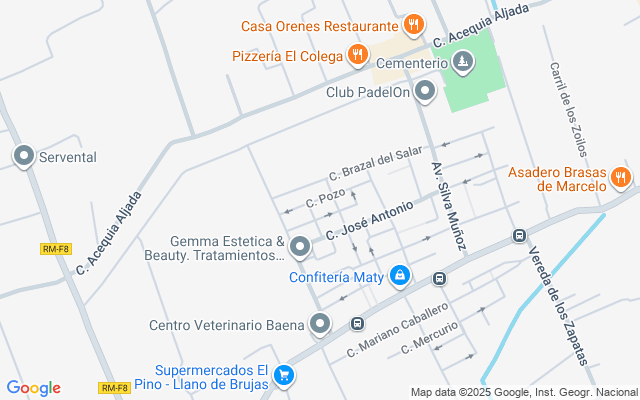Image resolution: width=640 pixels, height=400 pixels.
Task: Open Casa Orenes Restaurante marker
Action: [412, 25]
